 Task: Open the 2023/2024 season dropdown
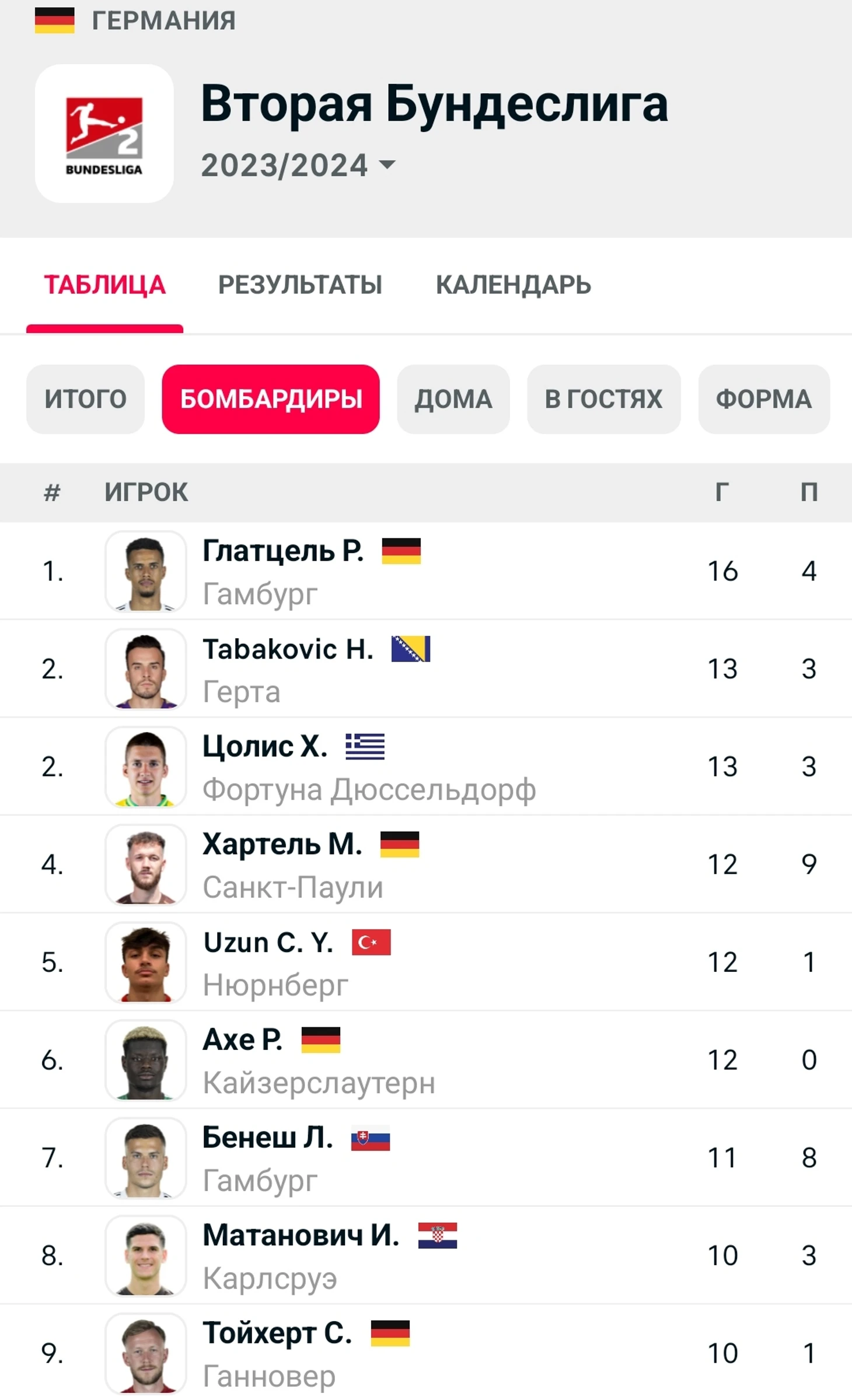pyautogui.click(x=298, y=165)
